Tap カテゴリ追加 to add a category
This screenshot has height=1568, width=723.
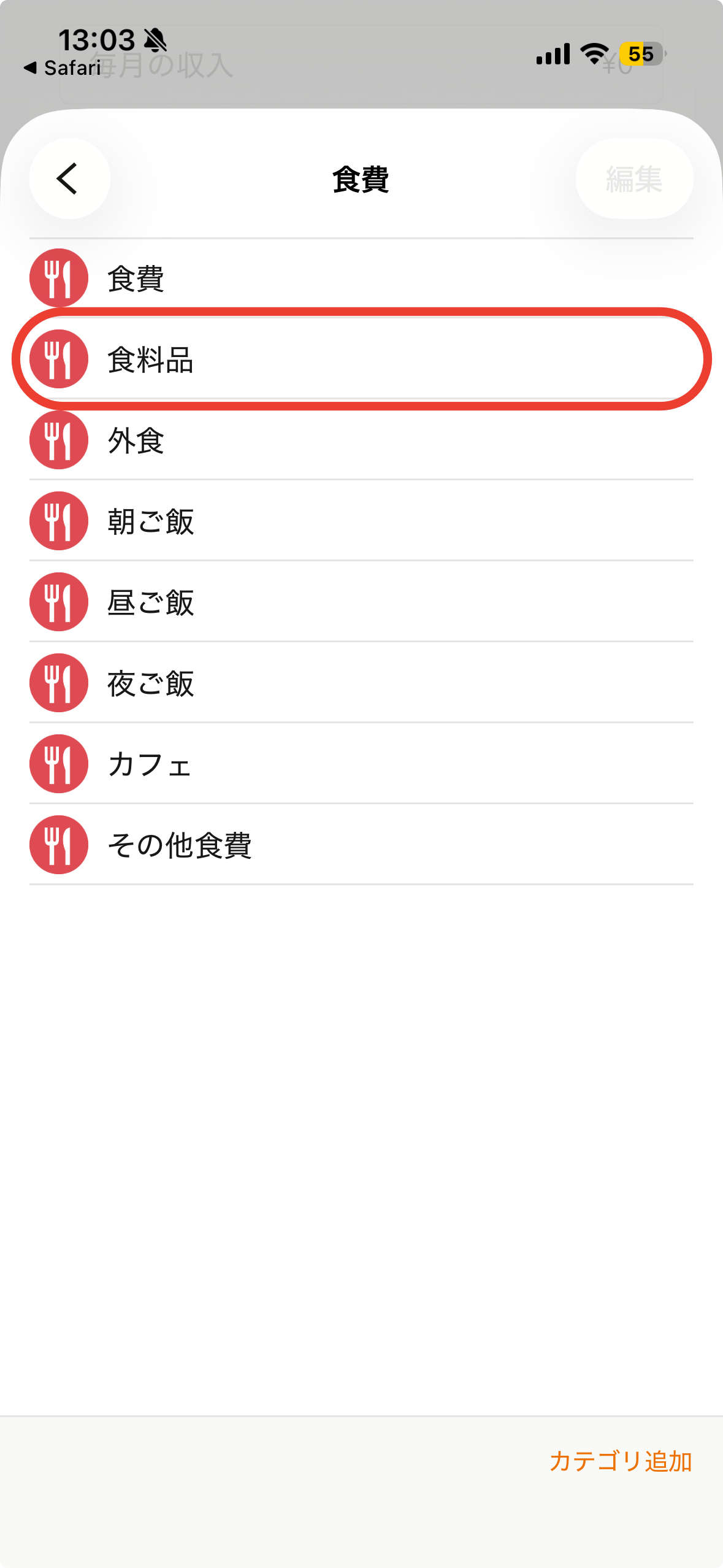(x=621, y=1461)
